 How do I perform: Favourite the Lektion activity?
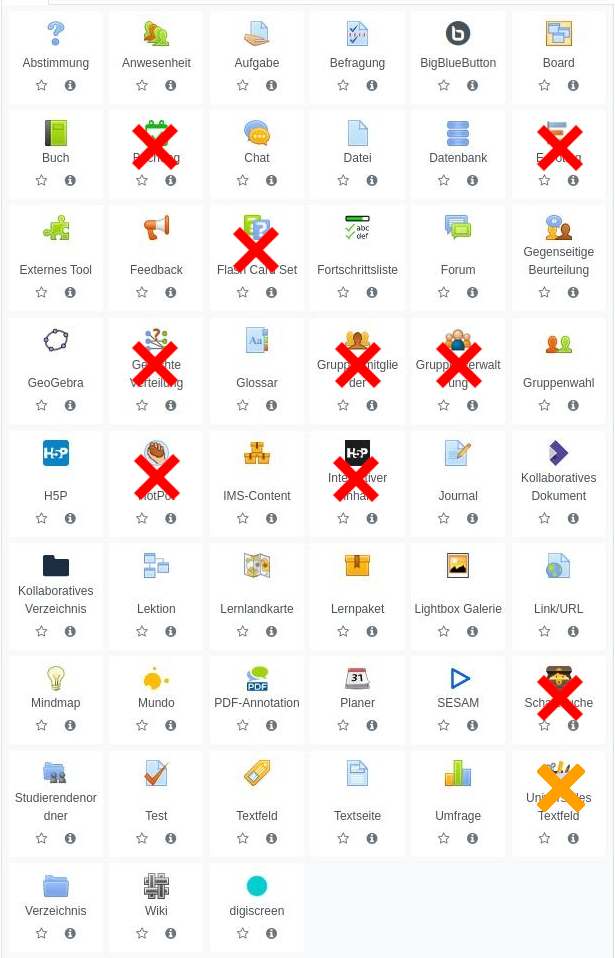(142, 632)
